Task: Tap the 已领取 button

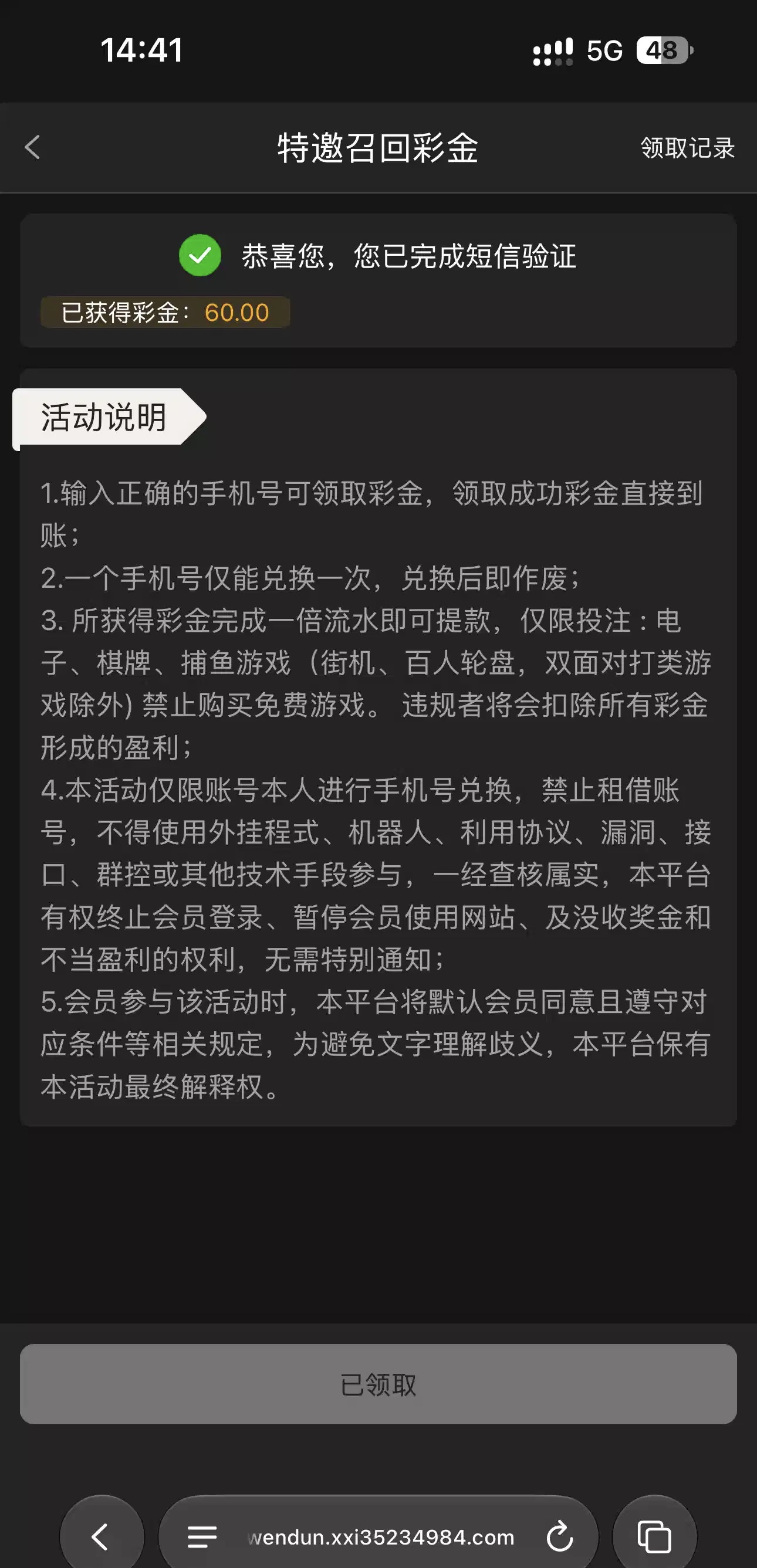Action: [378, 1384]
